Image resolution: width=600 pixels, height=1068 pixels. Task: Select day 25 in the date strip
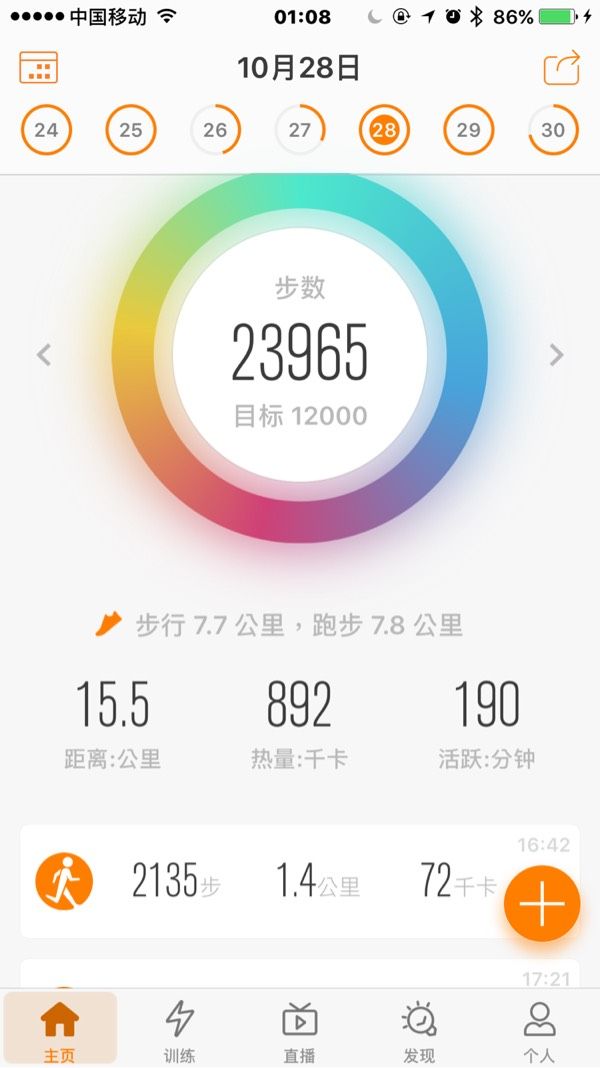(131, 129)
